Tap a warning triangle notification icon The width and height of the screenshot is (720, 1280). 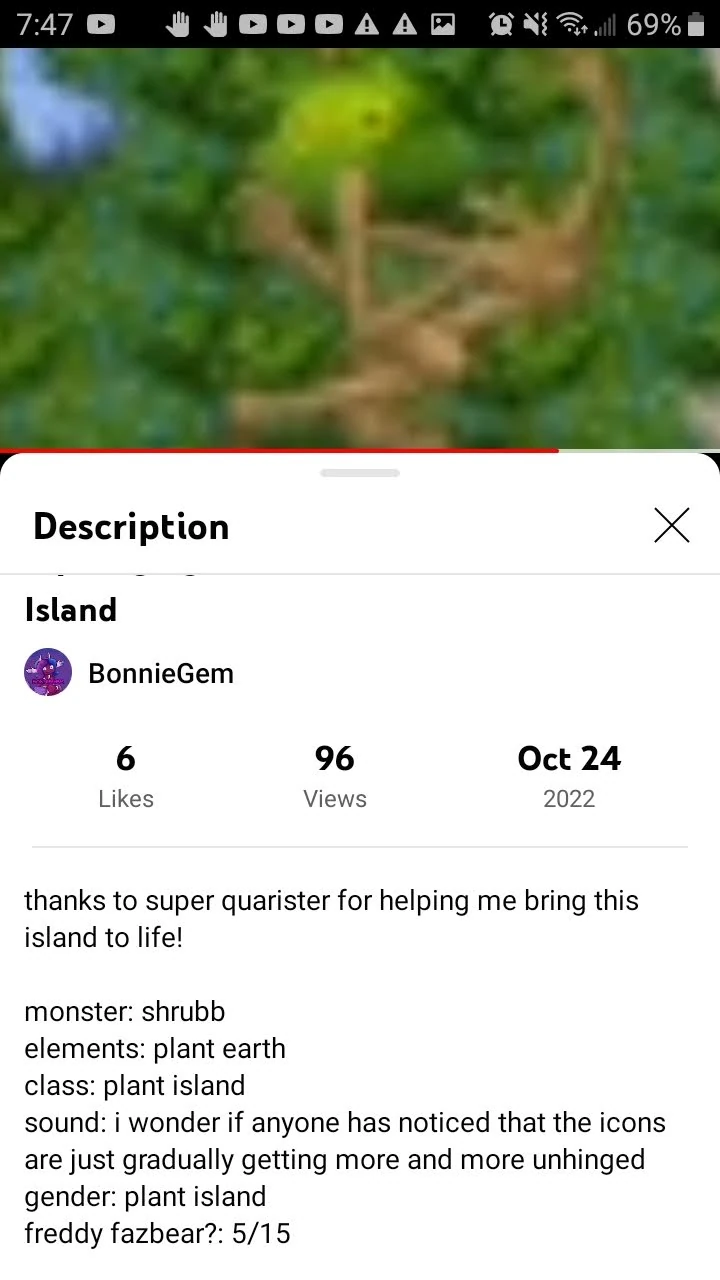tap(368, 24)
